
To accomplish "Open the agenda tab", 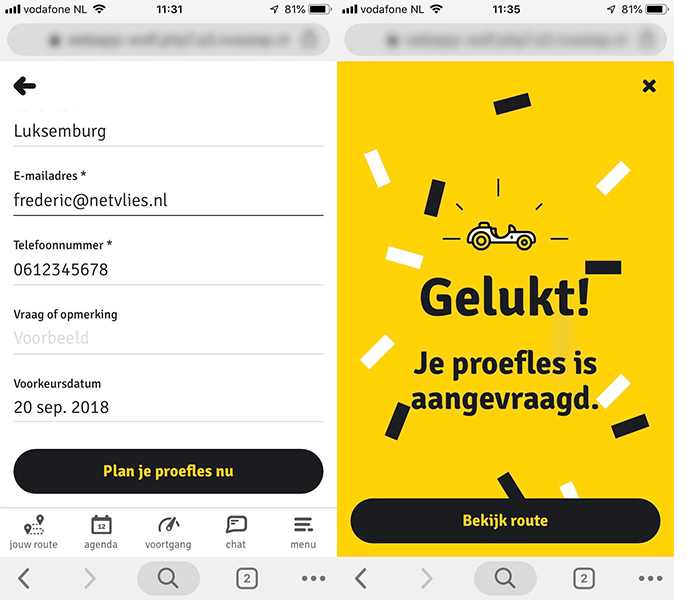I will tap(101, 532).
